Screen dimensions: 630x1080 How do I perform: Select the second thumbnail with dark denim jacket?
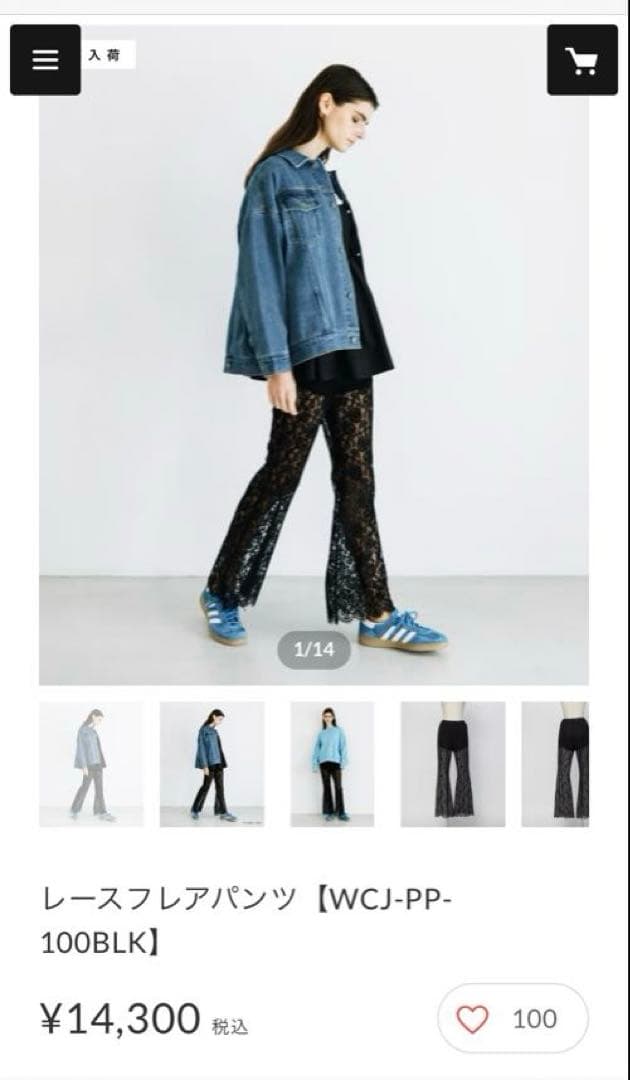(212, 764)
